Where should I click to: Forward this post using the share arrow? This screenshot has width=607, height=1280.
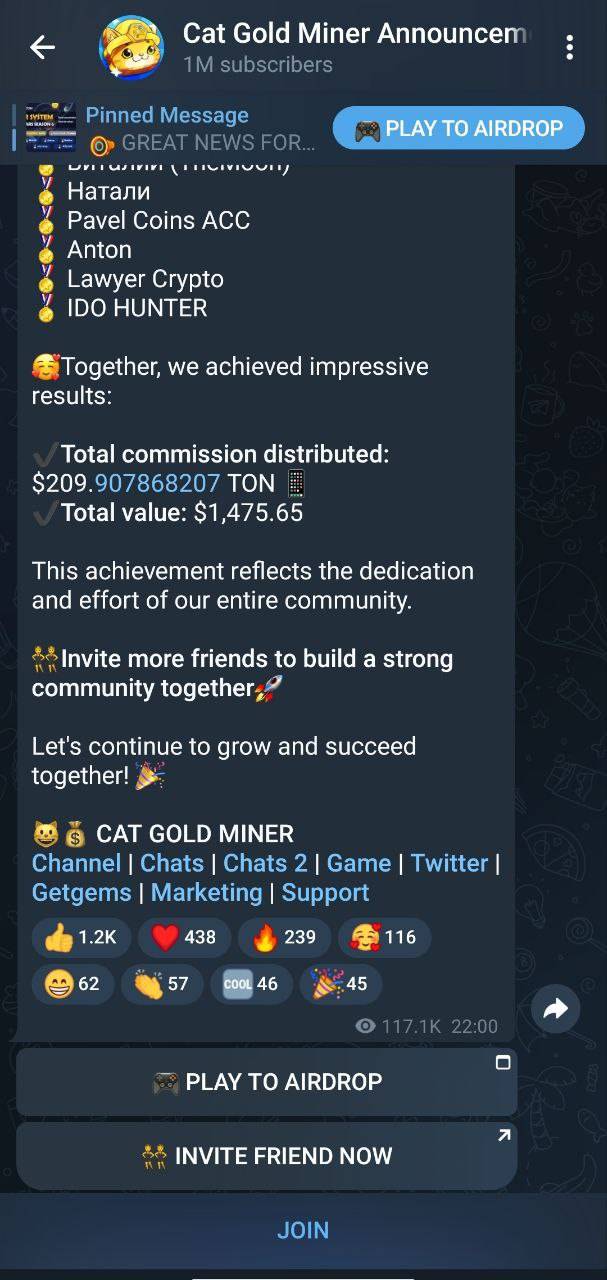pyautogui.click(x=555, y=1010)
